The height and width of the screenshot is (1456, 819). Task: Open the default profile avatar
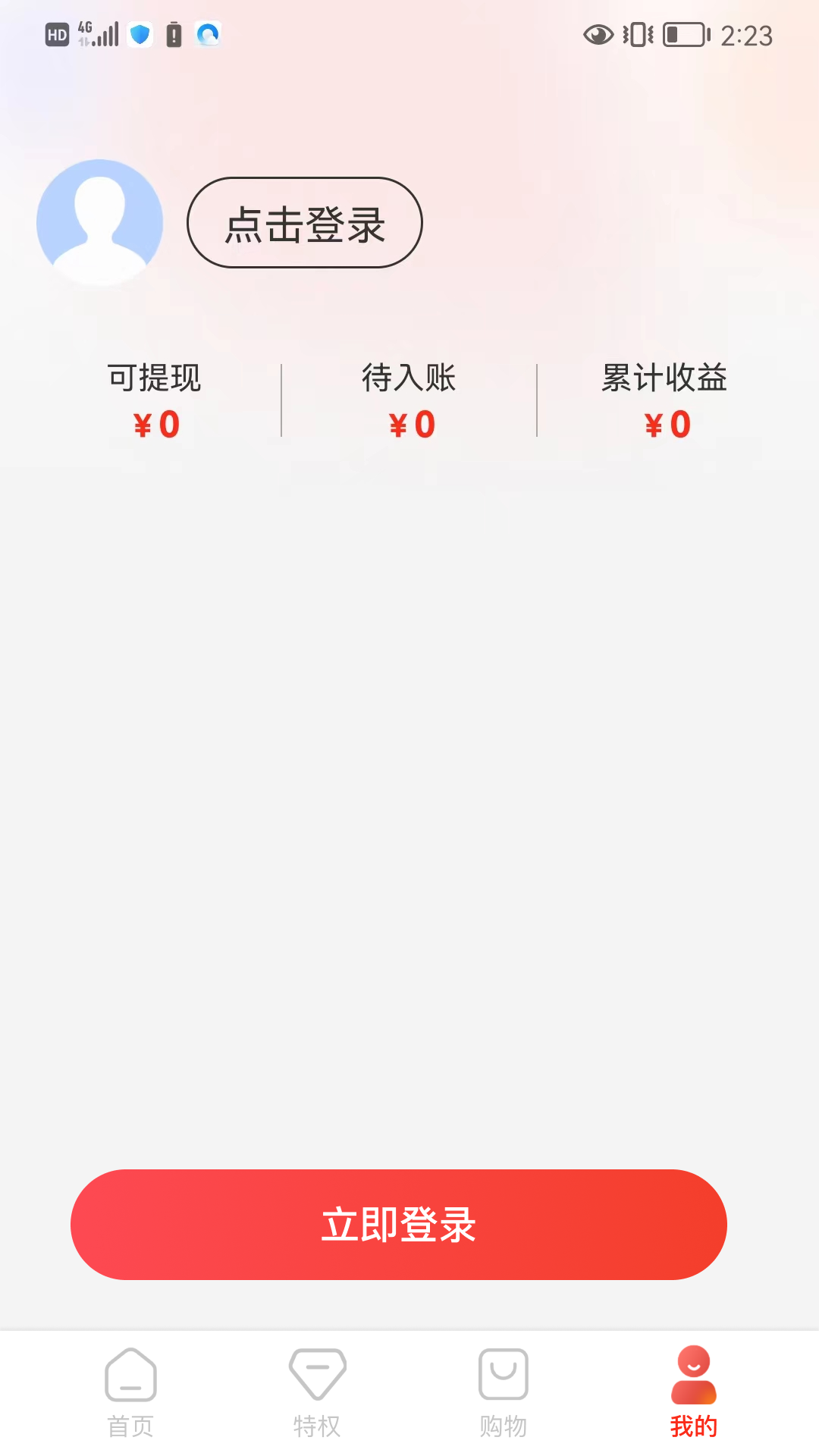coord(100,222)
